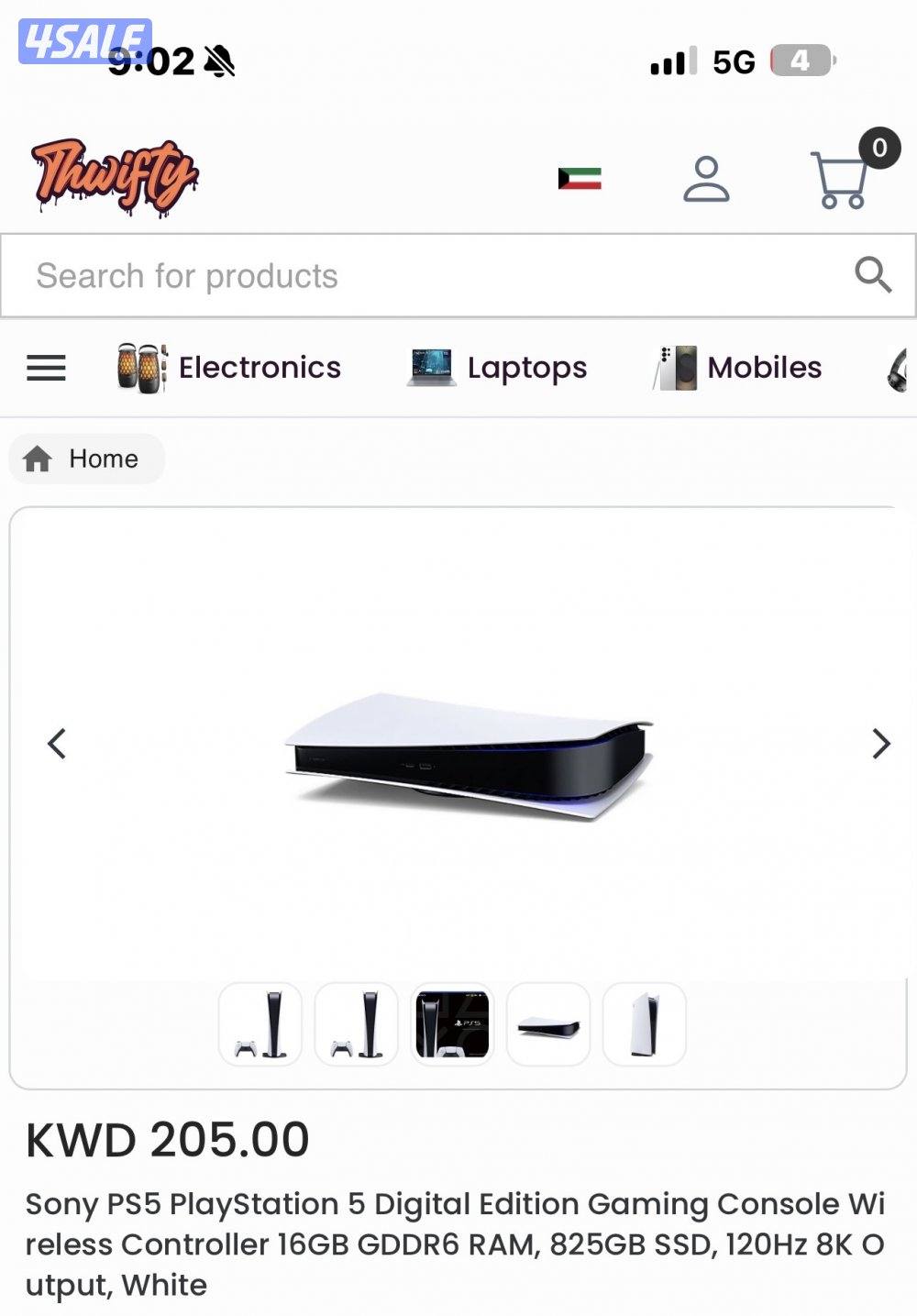Go back via the Home breadcrumb
Image resolution: width=917 pixels, height=1316 pixels.
pos(85,459)
